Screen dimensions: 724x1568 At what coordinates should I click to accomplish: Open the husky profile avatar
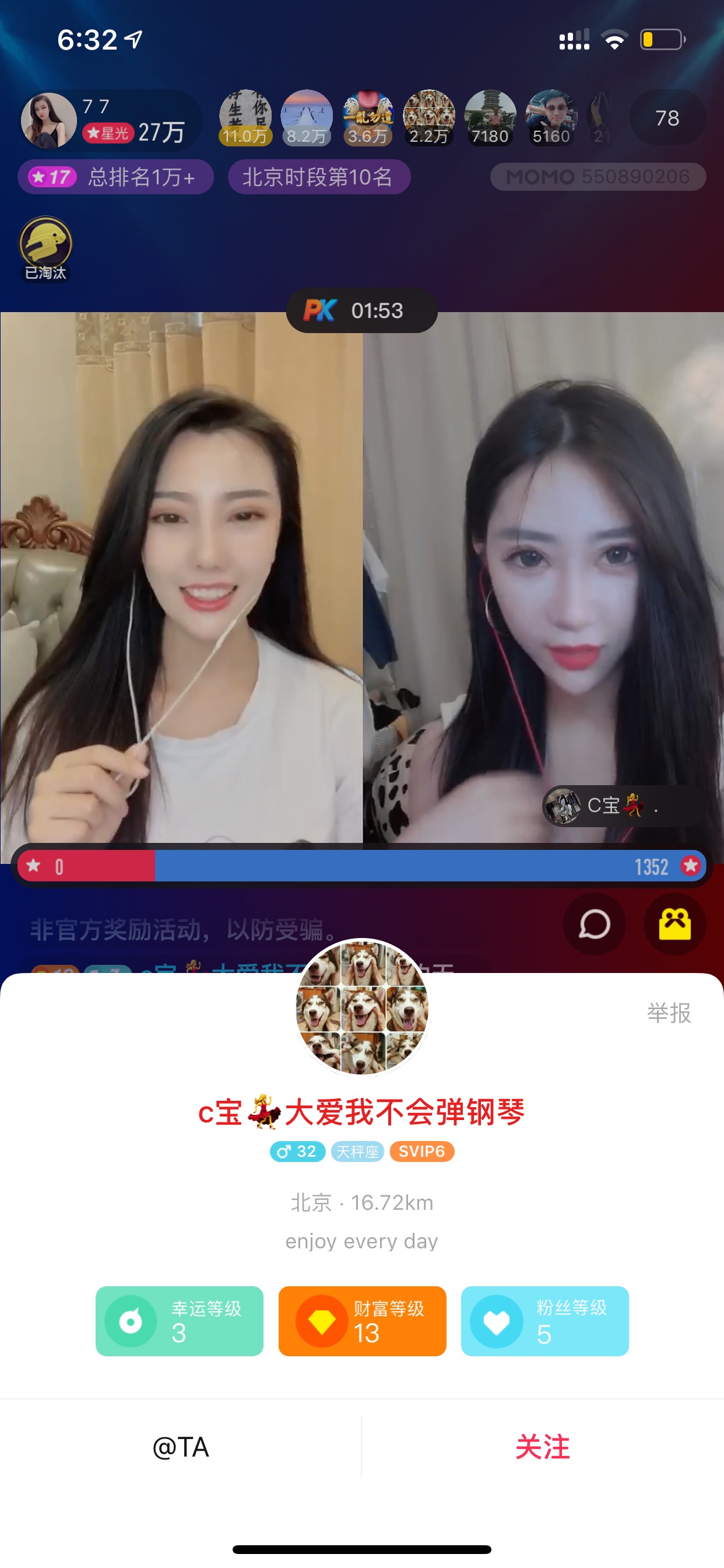point(362,1006)
